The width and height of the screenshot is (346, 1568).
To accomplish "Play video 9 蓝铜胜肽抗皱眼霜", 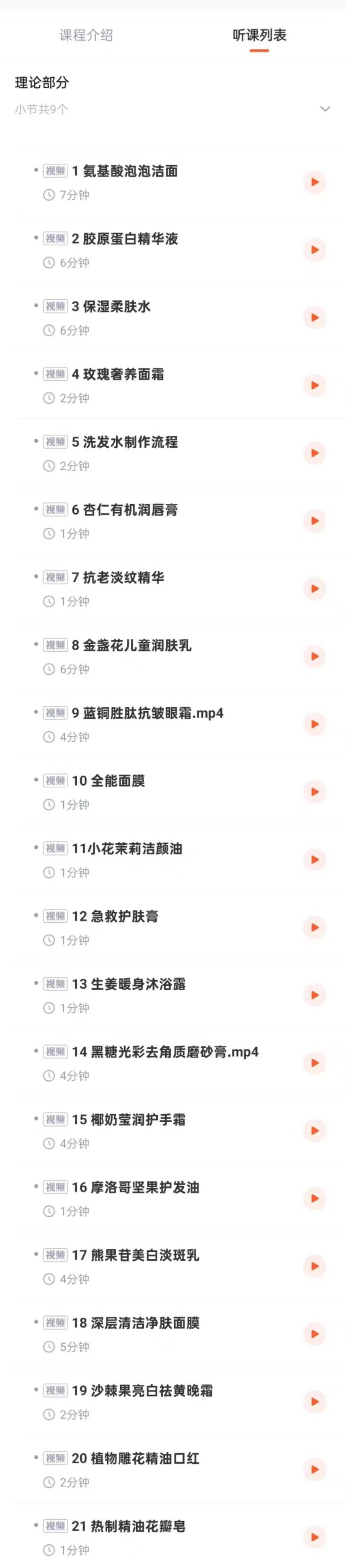I will tap(314, 724).
